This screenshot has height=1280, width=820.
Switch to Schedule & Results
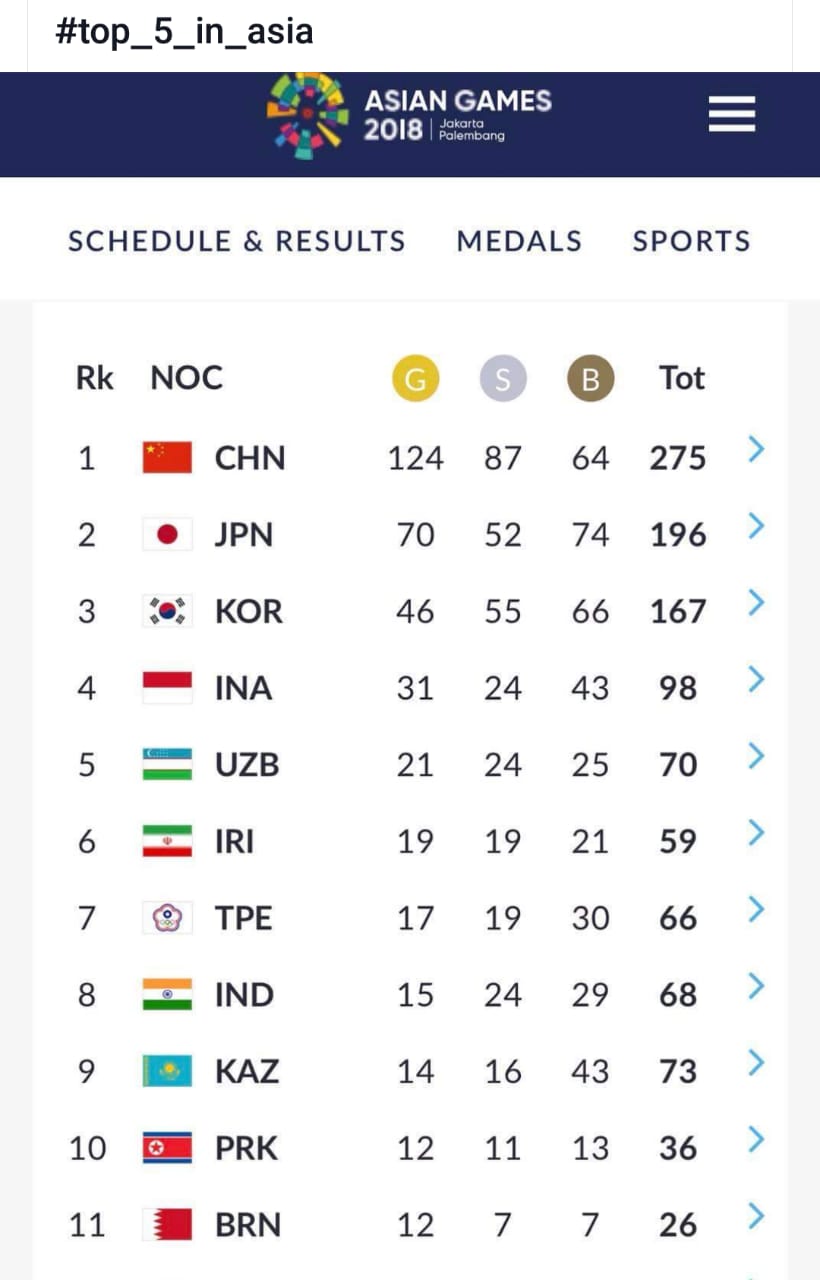(x=237, y=241)
